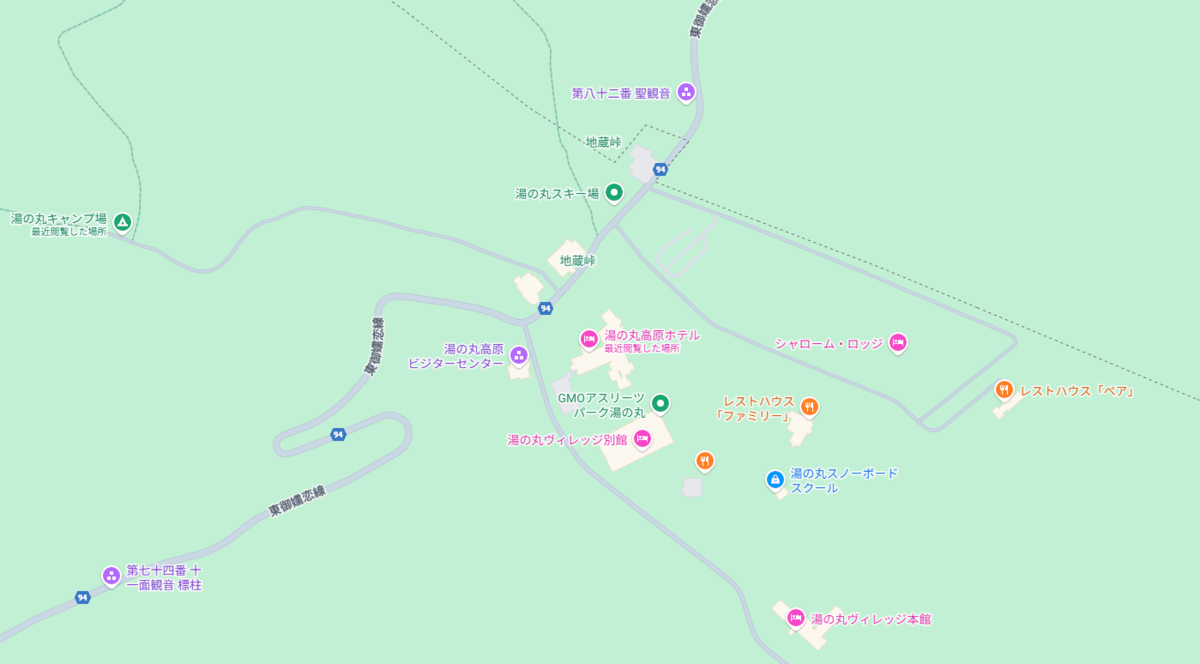Open 湯の丸ヴィレッジ本館 hotel marker

796,618
